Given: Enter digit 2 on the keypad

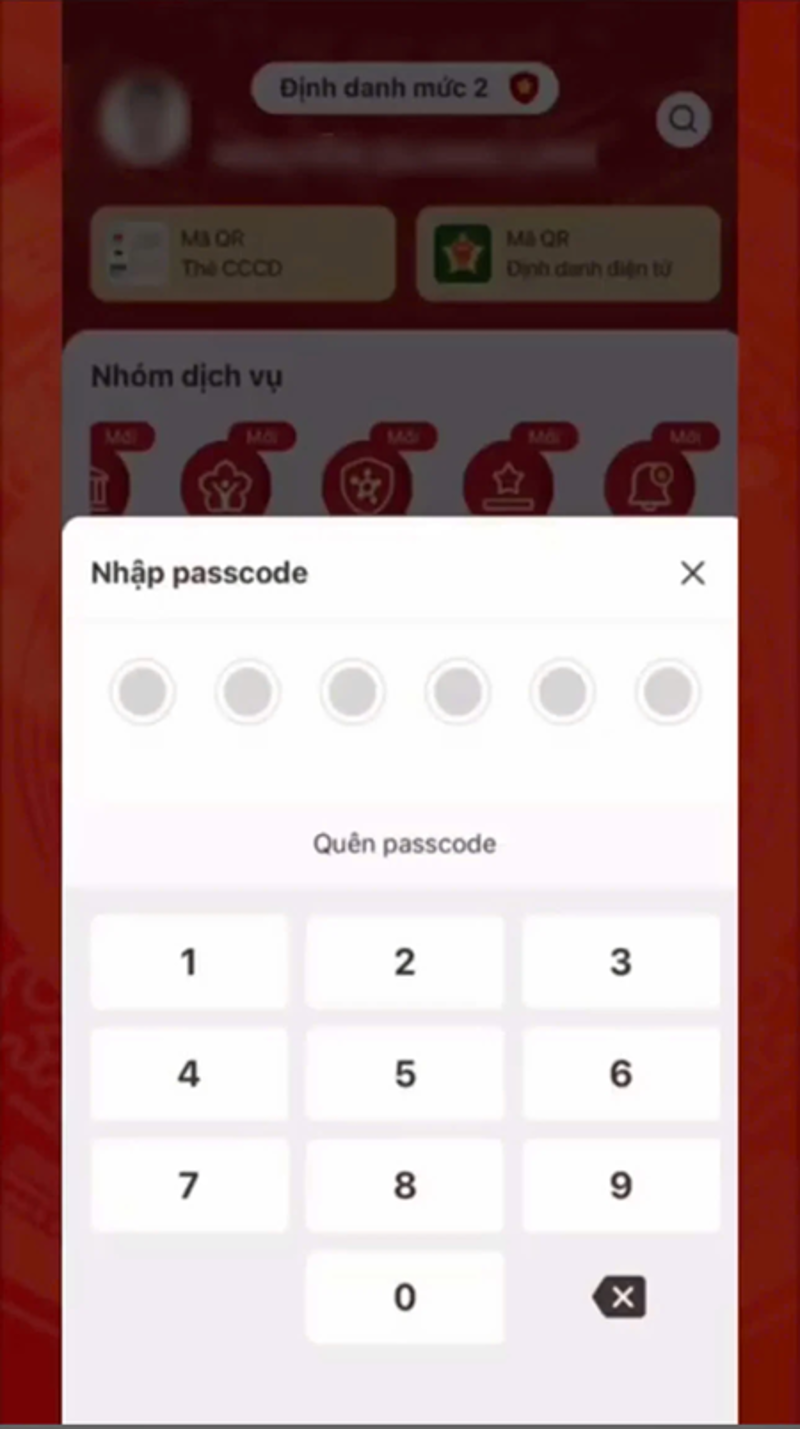Looking at the screenshot, I should (405, 962).
